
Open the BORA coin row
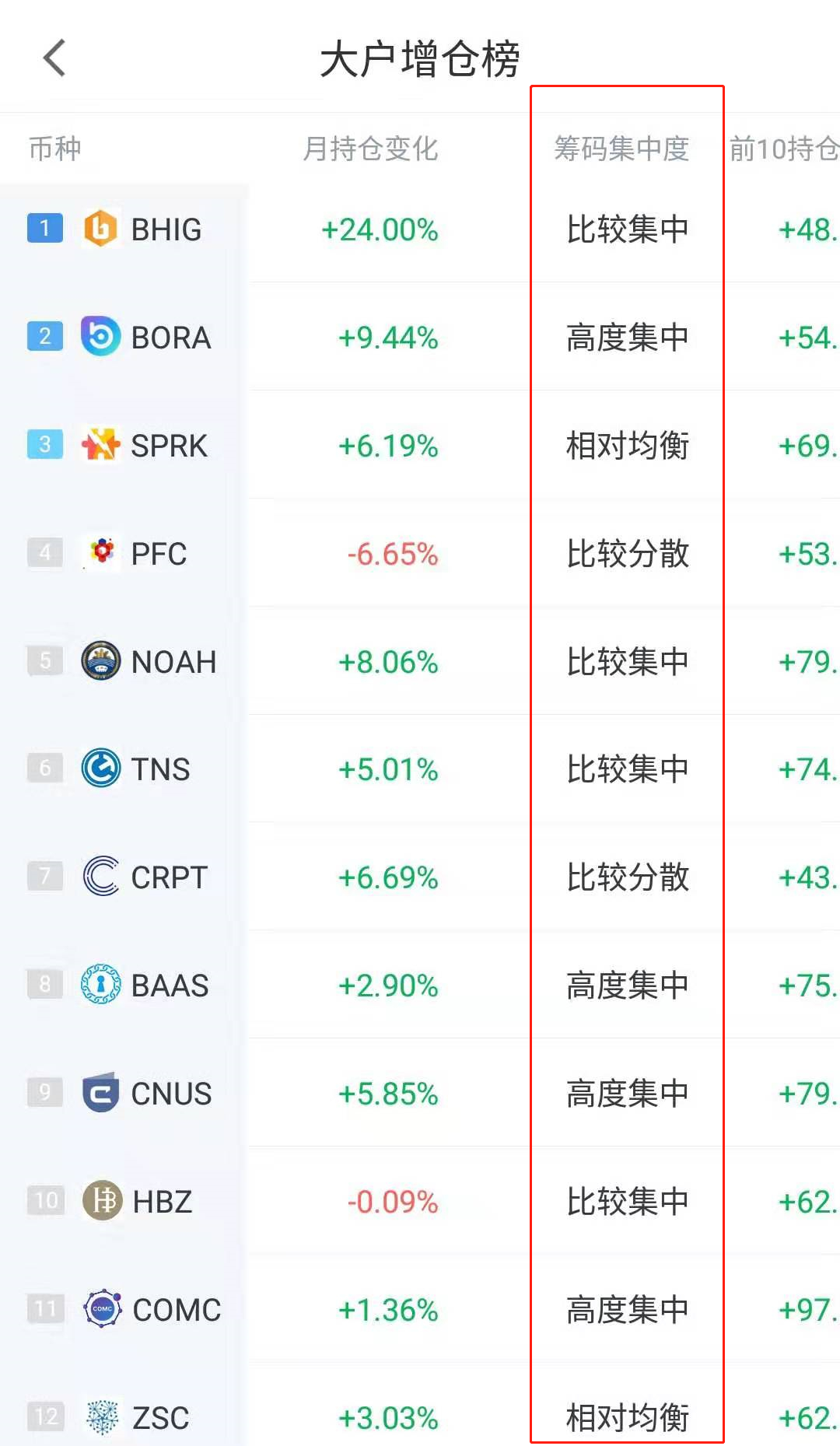(420, 337)
